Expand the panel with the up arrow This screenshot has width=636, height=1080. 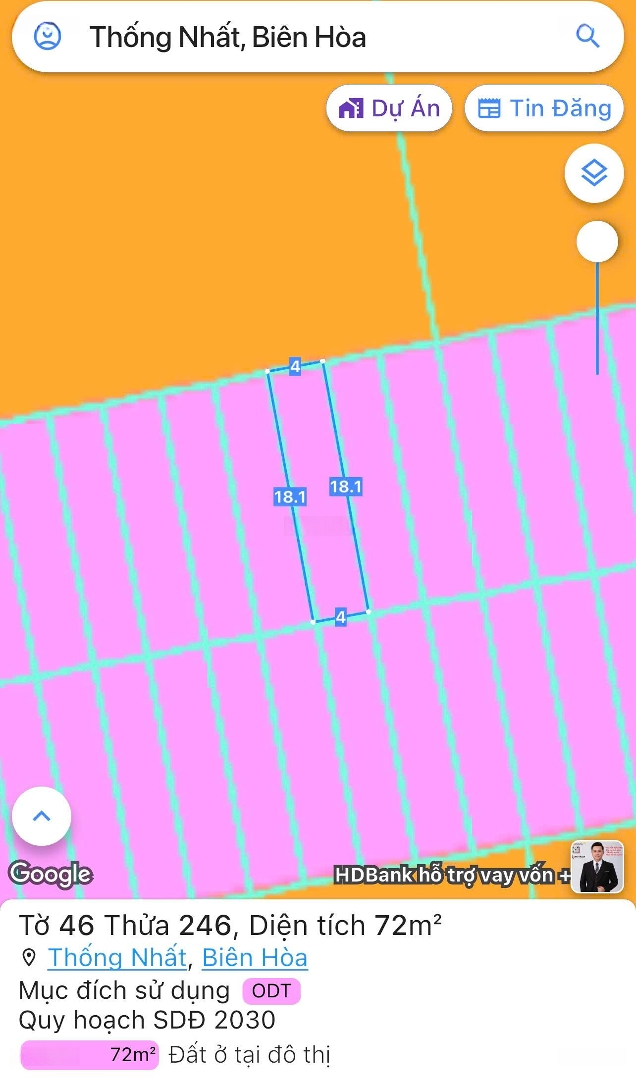41,816
